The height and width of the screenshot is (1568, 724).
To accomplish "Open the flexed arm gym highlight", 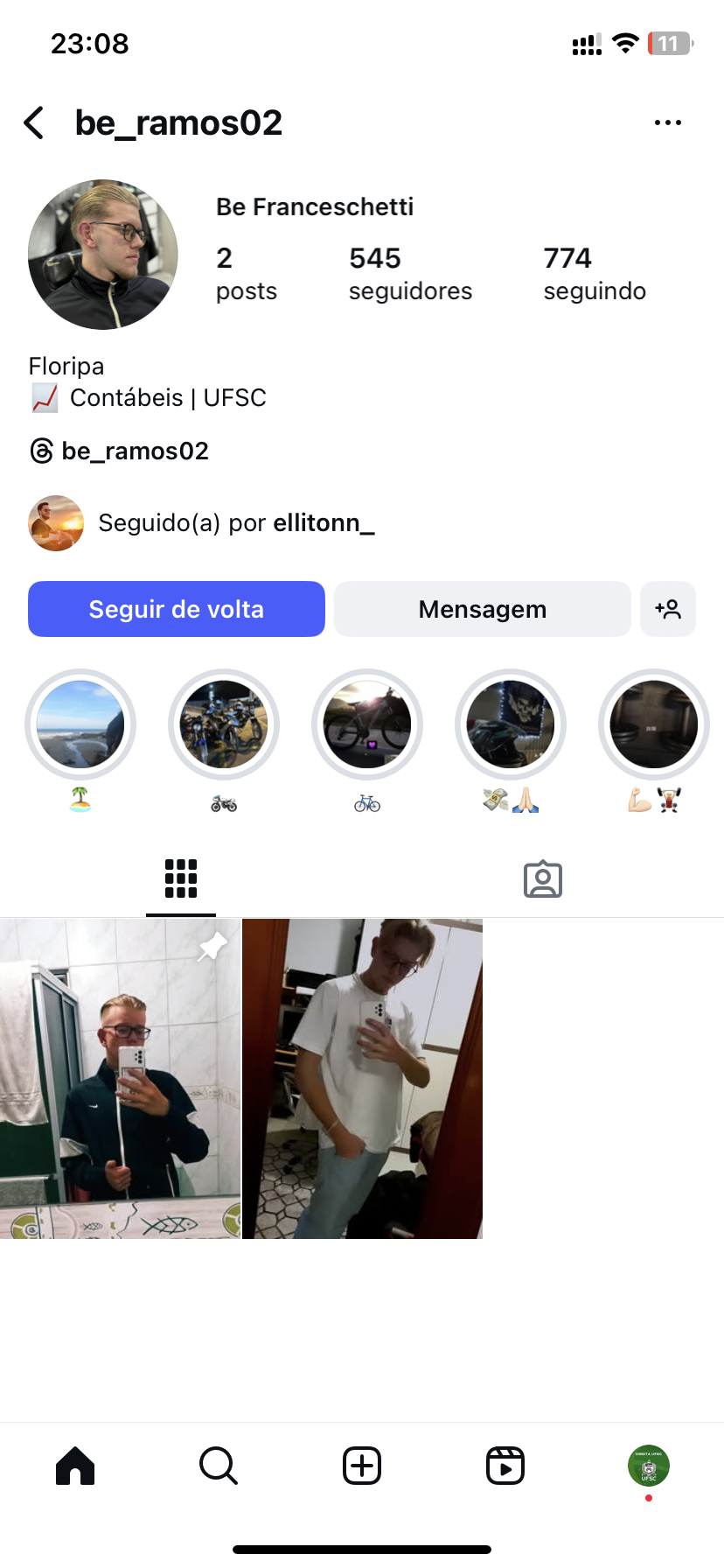I will tap(654, 724).
